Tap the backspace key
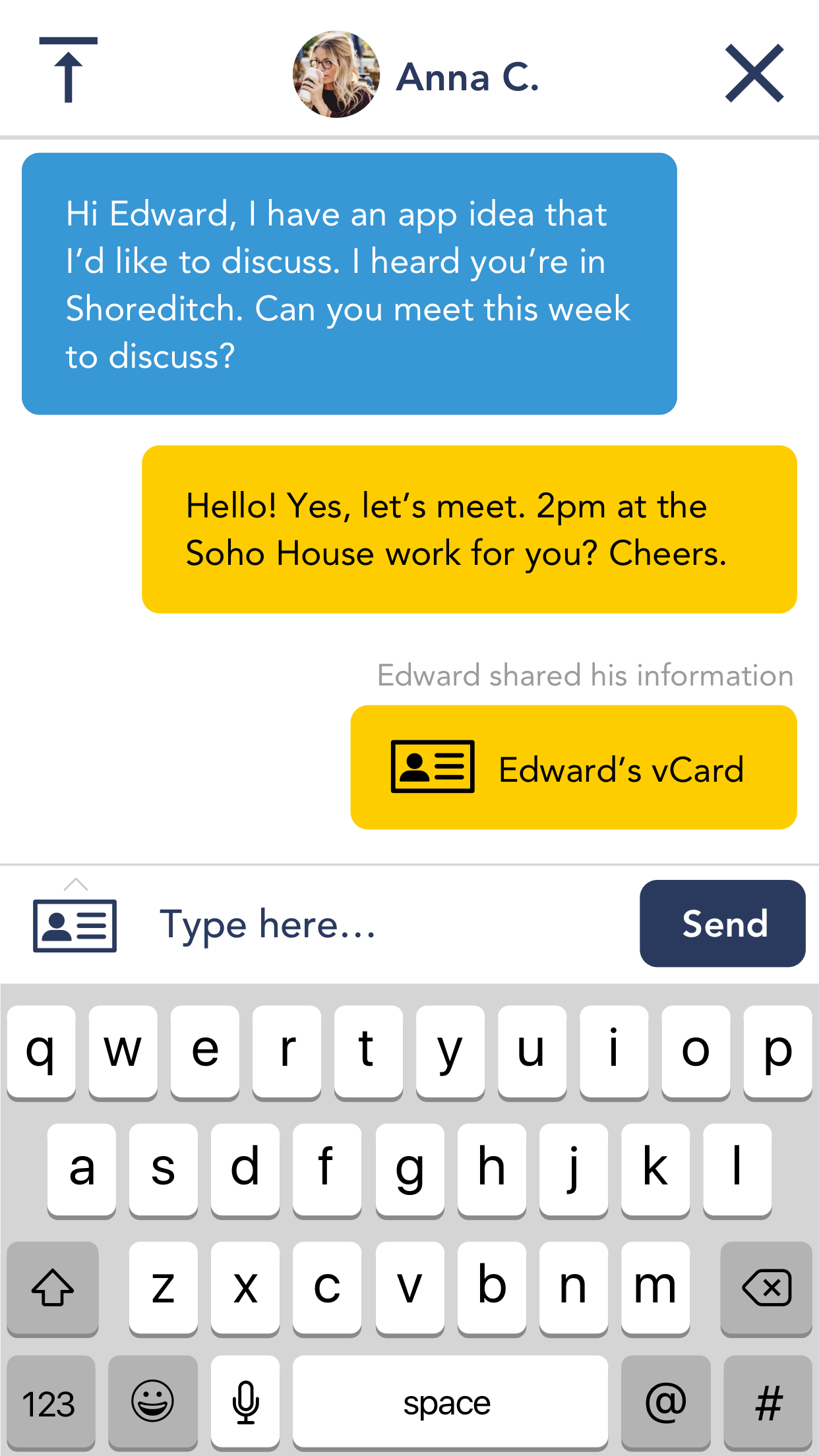The image size is (819, 1456). pyautogui.click(x=766, y=1287)
